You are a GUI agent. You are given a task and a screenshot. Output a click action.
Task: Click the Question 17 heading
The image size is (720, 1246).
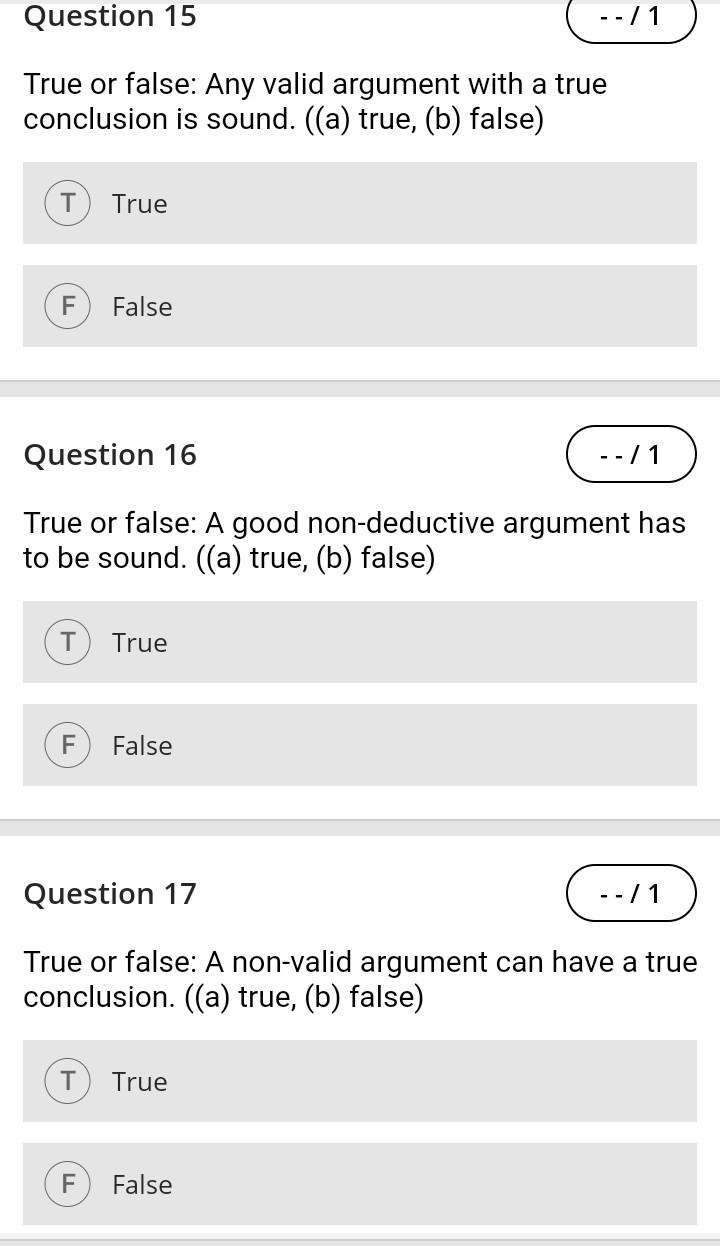point(110,893)
